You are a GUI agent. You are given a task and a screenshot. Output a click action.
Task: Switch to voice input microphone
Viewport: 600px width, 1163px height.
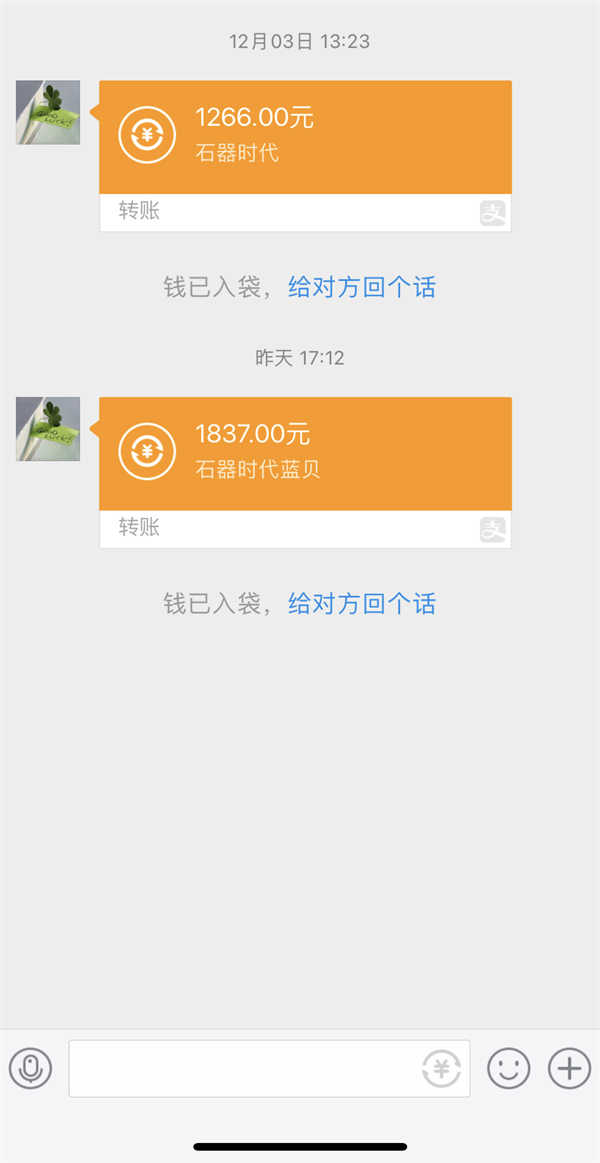(30, 1069)
